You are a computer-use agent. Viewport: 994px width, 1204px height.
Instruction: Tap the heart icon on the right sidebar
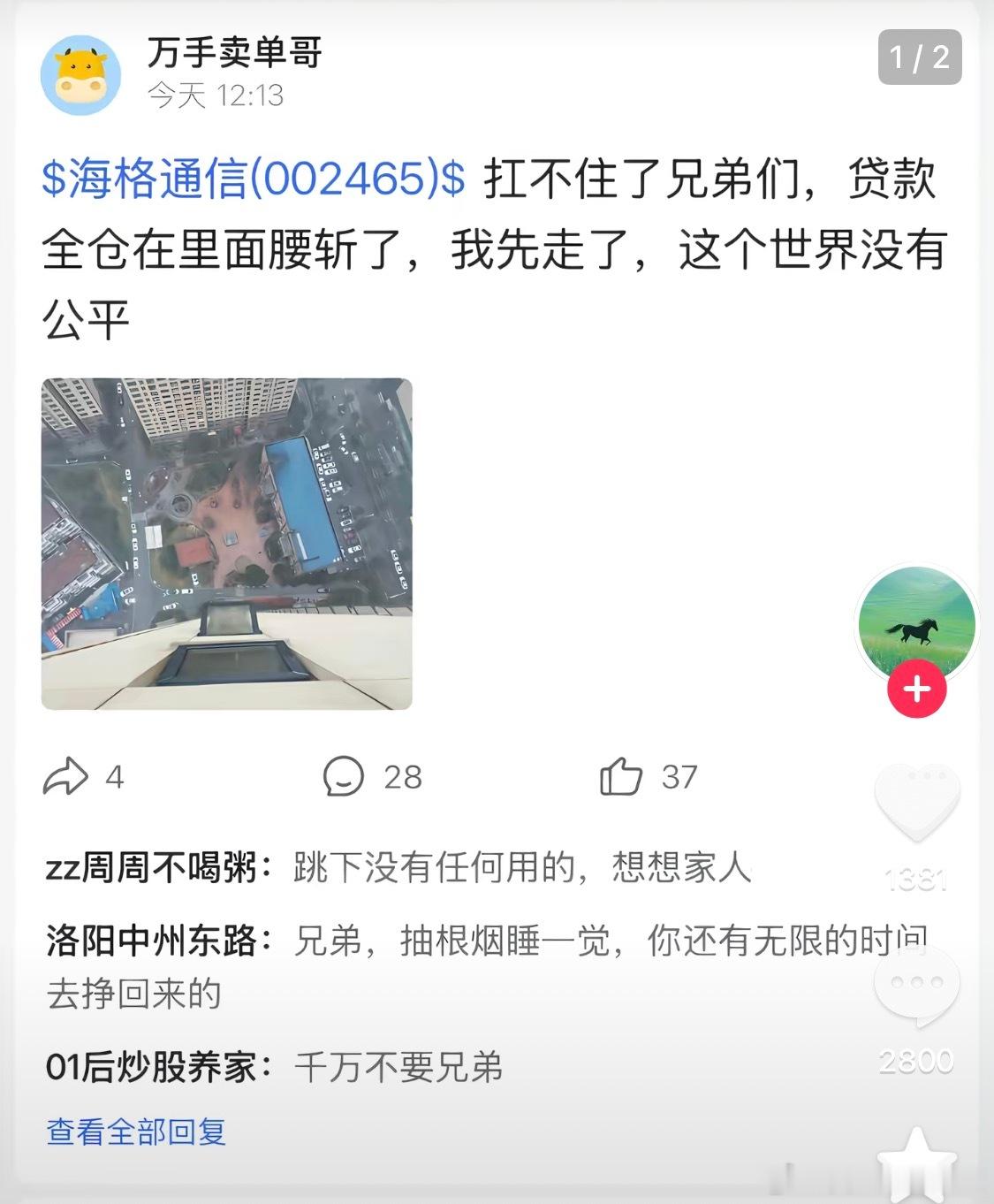point(919,800)
